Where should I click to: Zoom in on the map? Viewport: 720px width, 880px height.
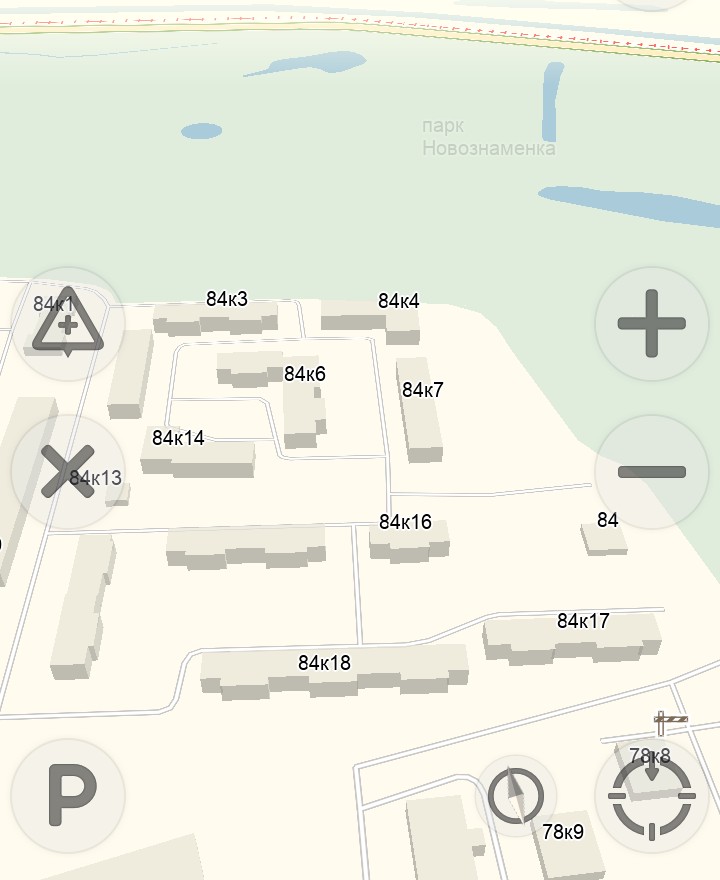tap(651, 324)
